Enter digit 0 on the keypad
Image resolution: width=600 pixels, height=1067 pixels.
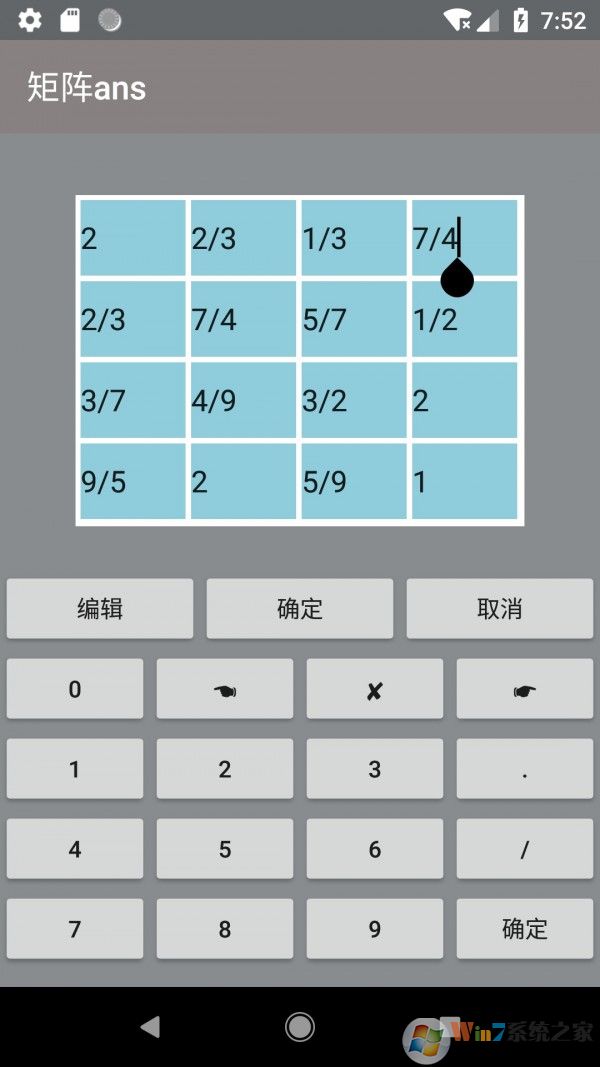(75, 689)
